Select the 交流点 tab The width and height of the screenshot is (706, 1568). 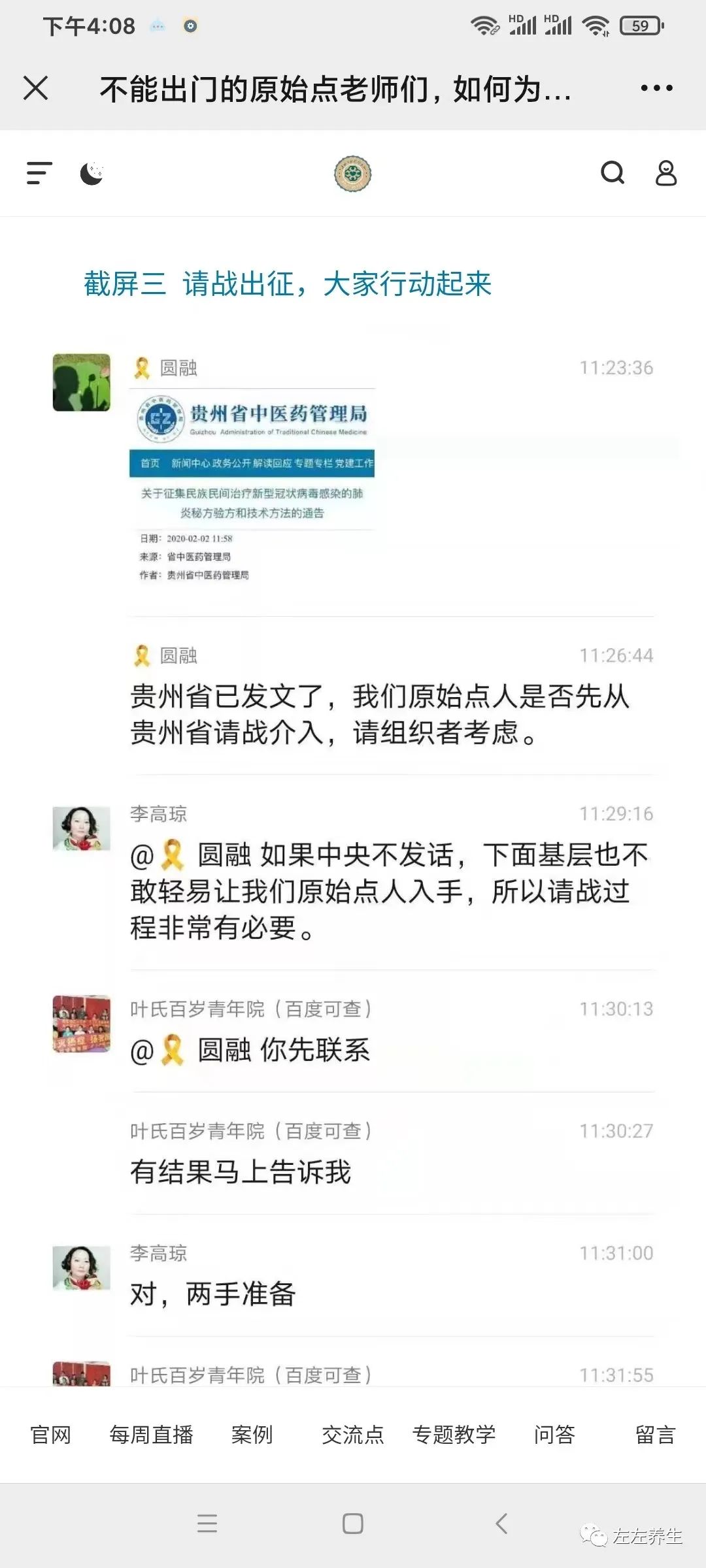tap(352, 1435)
